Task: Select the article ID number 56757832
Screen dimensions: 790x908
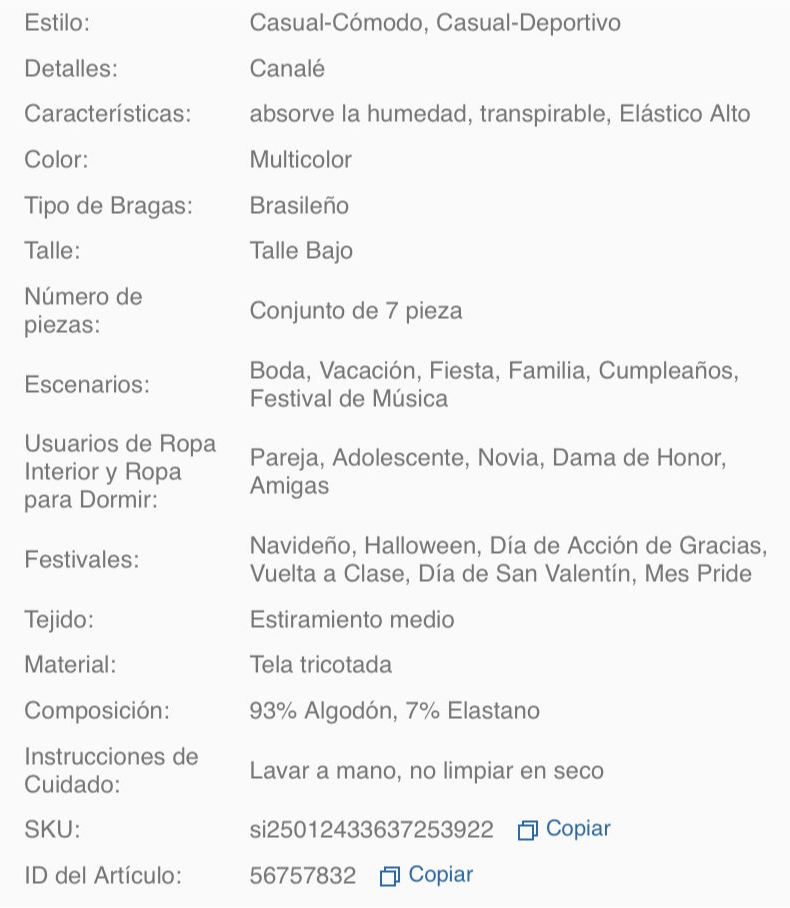Action: [301, 874]
